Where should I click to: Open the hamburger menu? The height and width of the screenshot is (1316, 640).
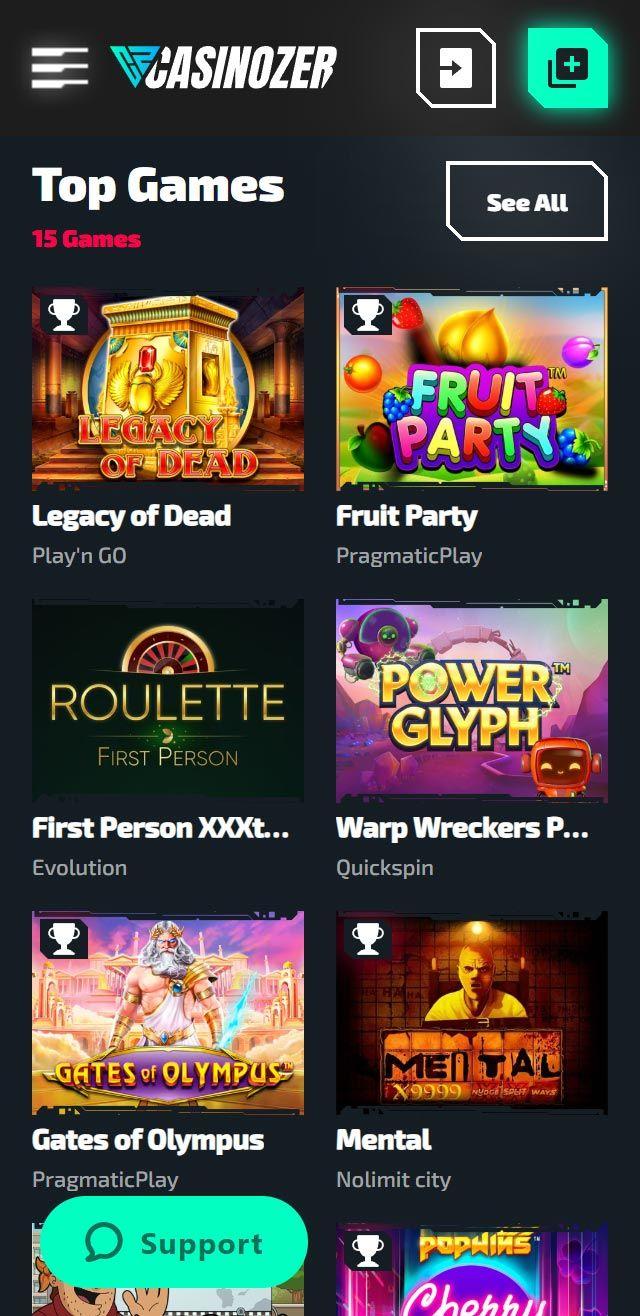click(60, 68)
